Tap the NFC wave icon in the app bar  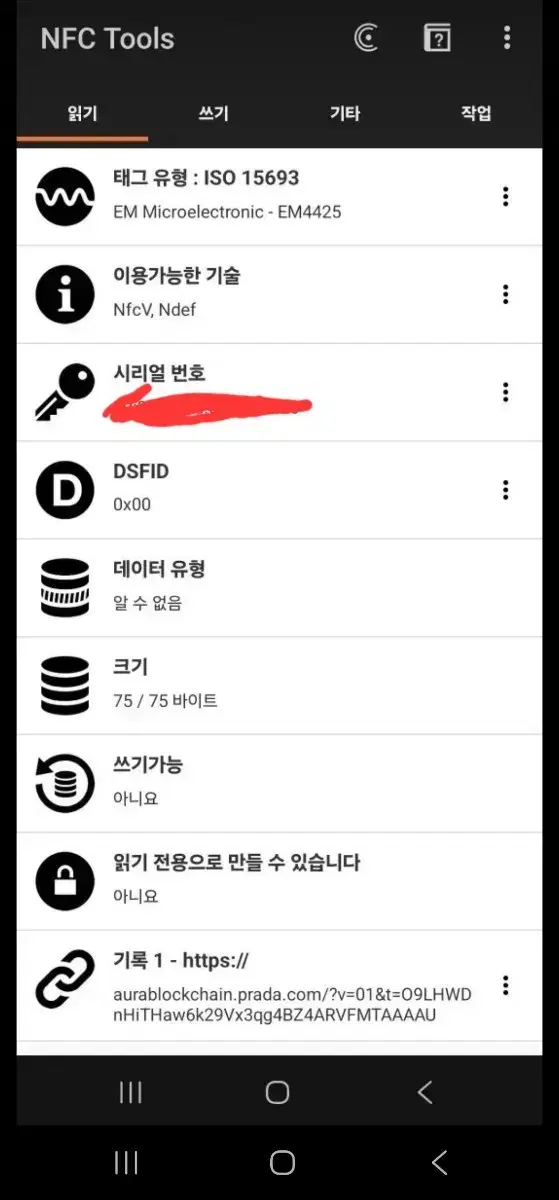click(367, 38)
